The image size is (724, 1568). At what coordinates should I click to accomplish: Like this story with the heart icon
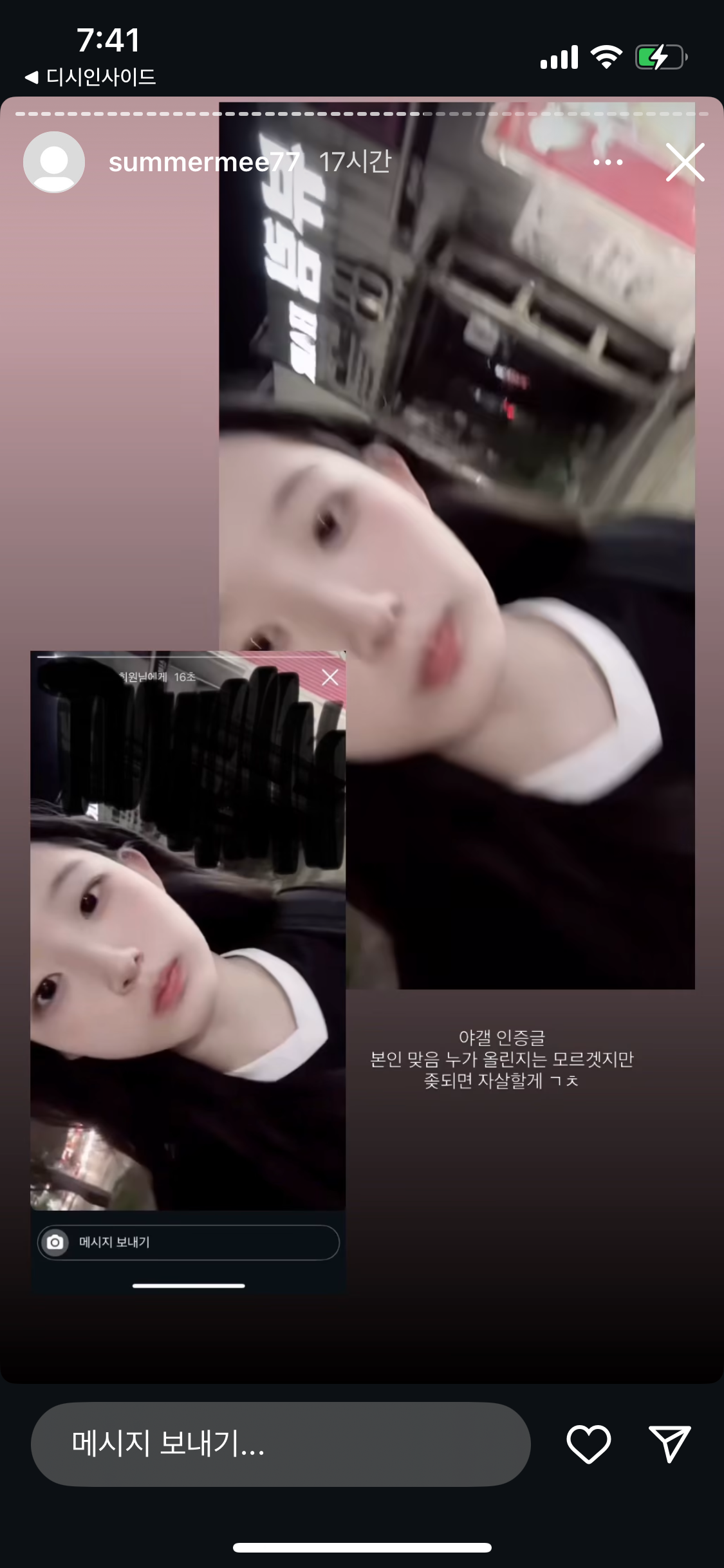click(588, 1444)
